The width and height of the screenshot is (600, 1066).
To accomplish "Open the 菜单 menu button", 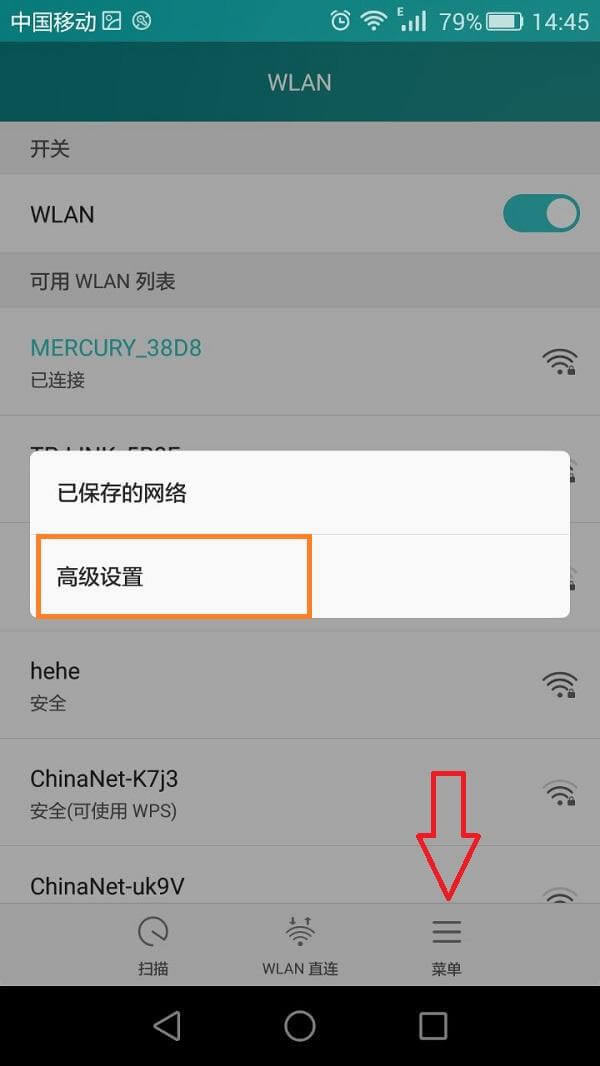I will 446,945.
